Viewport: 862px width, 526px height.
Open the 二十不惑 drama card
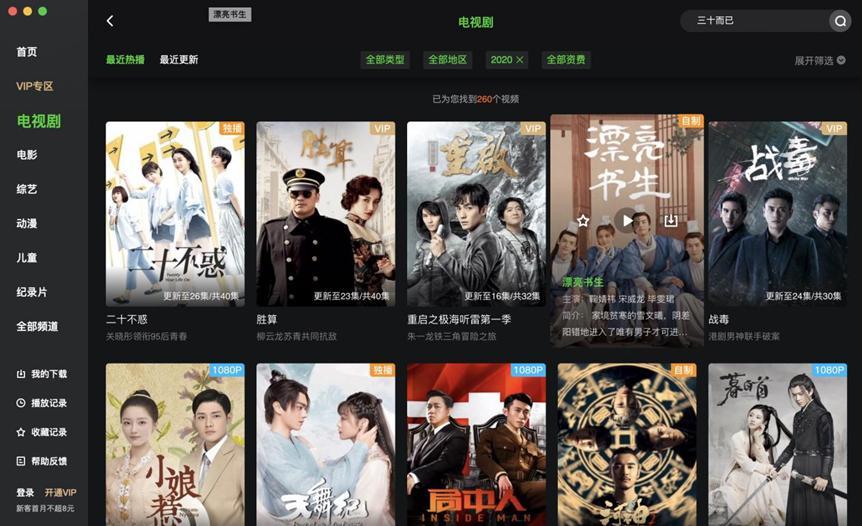tap(175, 214)
